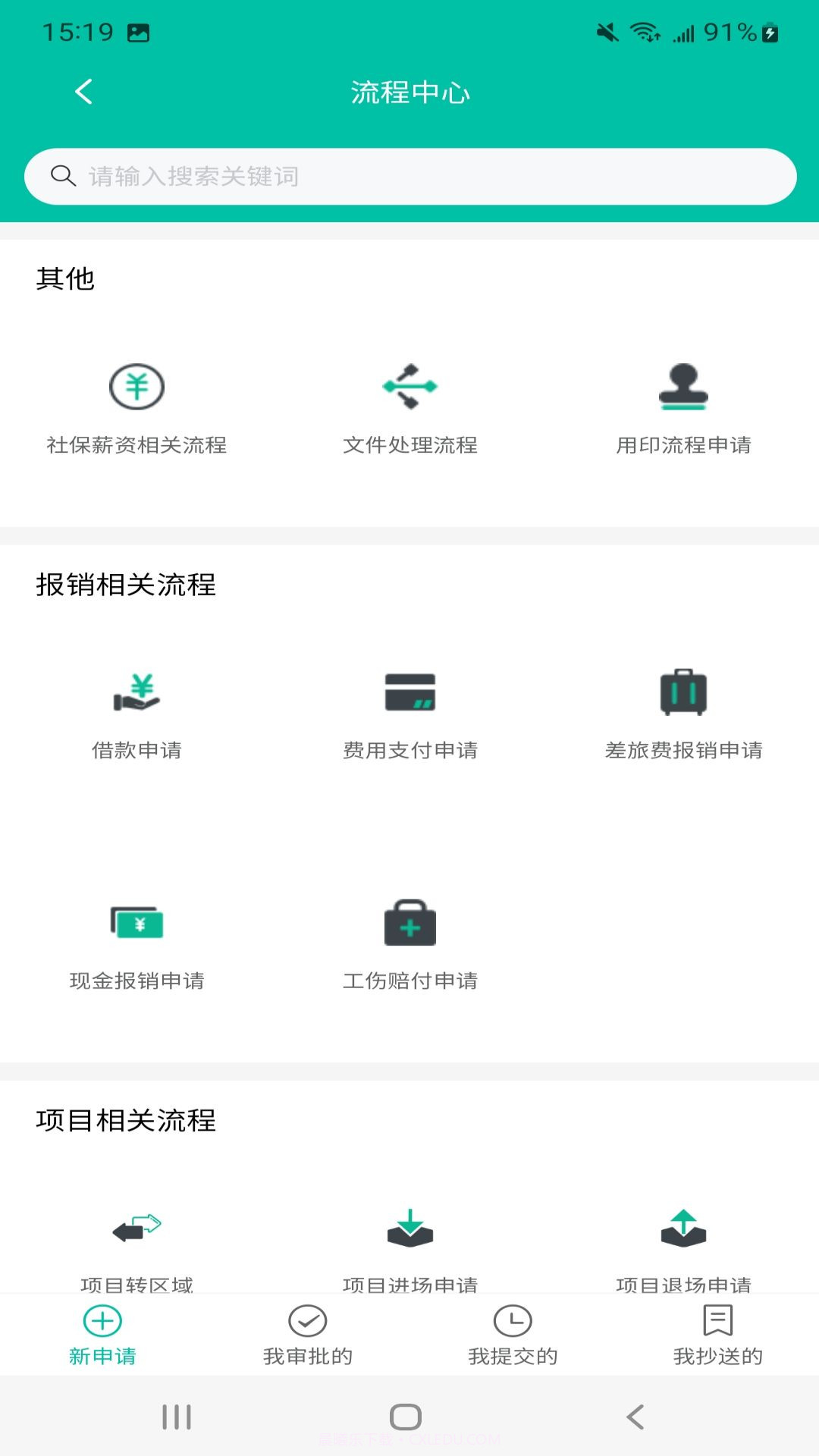Image resolution: width=819 pixels, height=1456 pixels.
Task: Select the 文件处理流程 share-arrows icon
Action: (409, 387)
